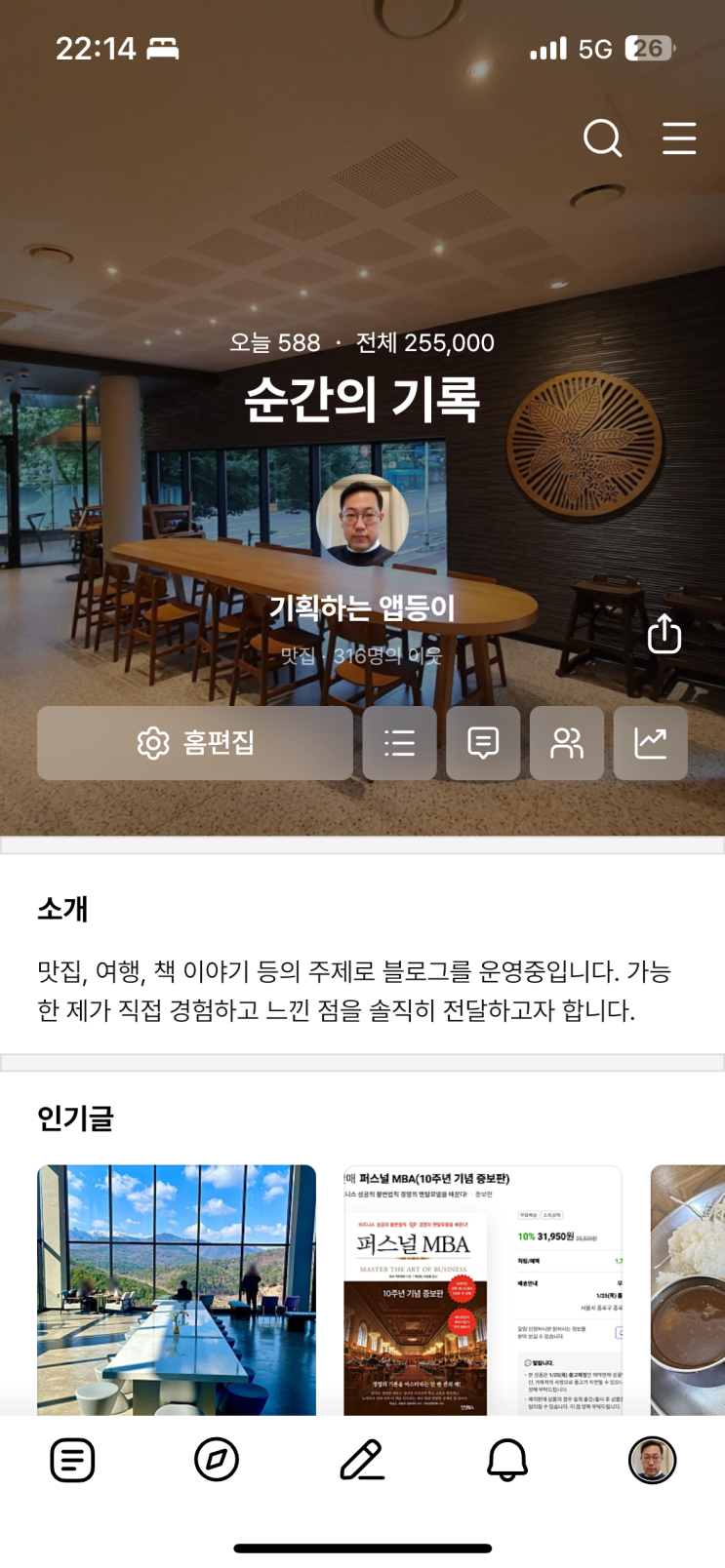This screenshot has height=1568, width=725.
Task: View the neighbors list button
Action: pos(567,743)
